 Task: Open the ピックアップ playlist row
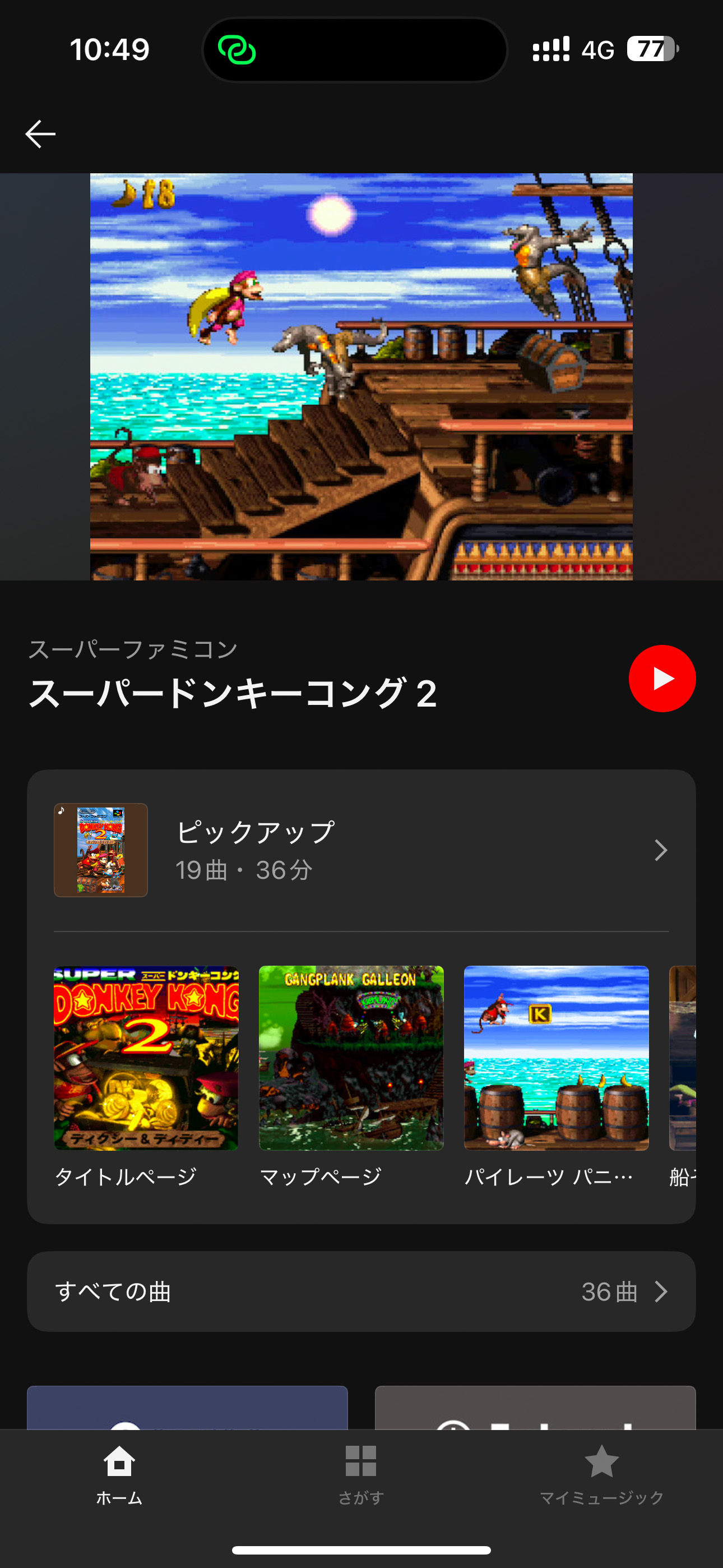tap(361, 850)
